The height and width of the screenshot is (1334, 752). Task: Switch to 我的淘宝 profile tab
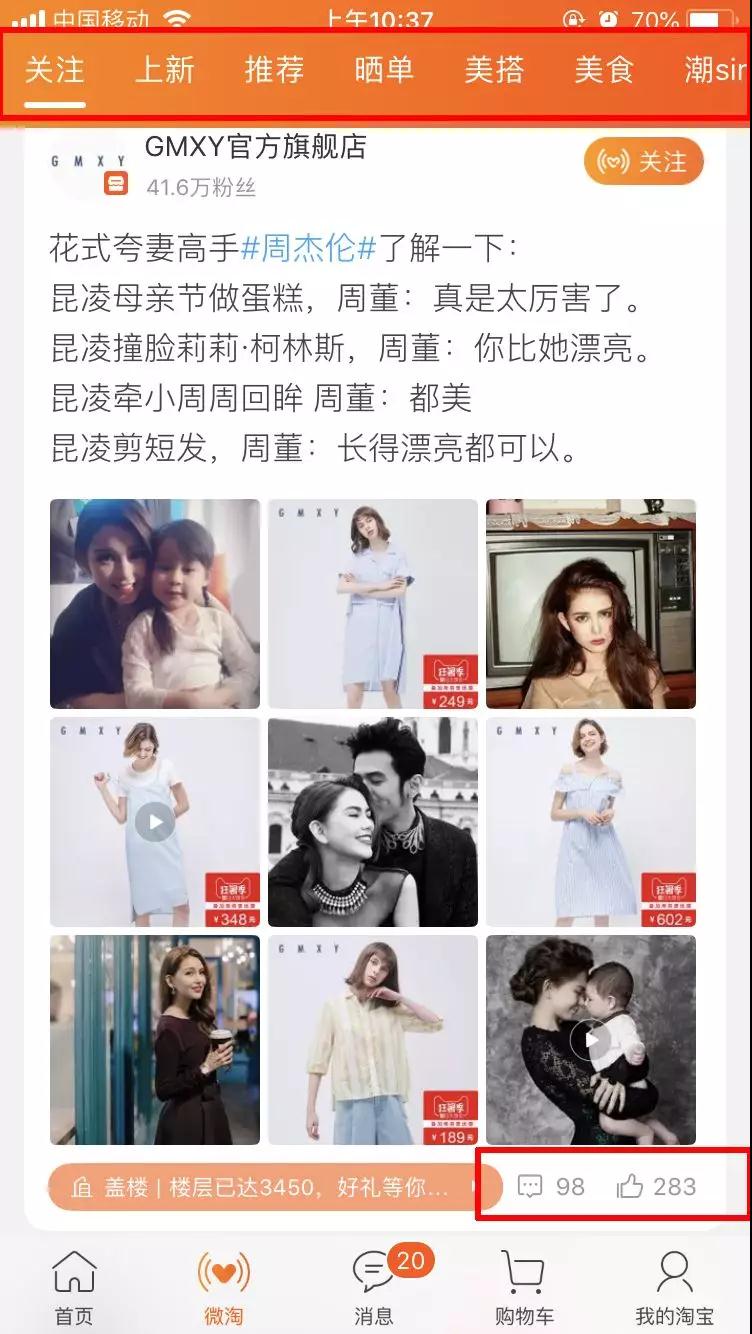pos(675,1287)
